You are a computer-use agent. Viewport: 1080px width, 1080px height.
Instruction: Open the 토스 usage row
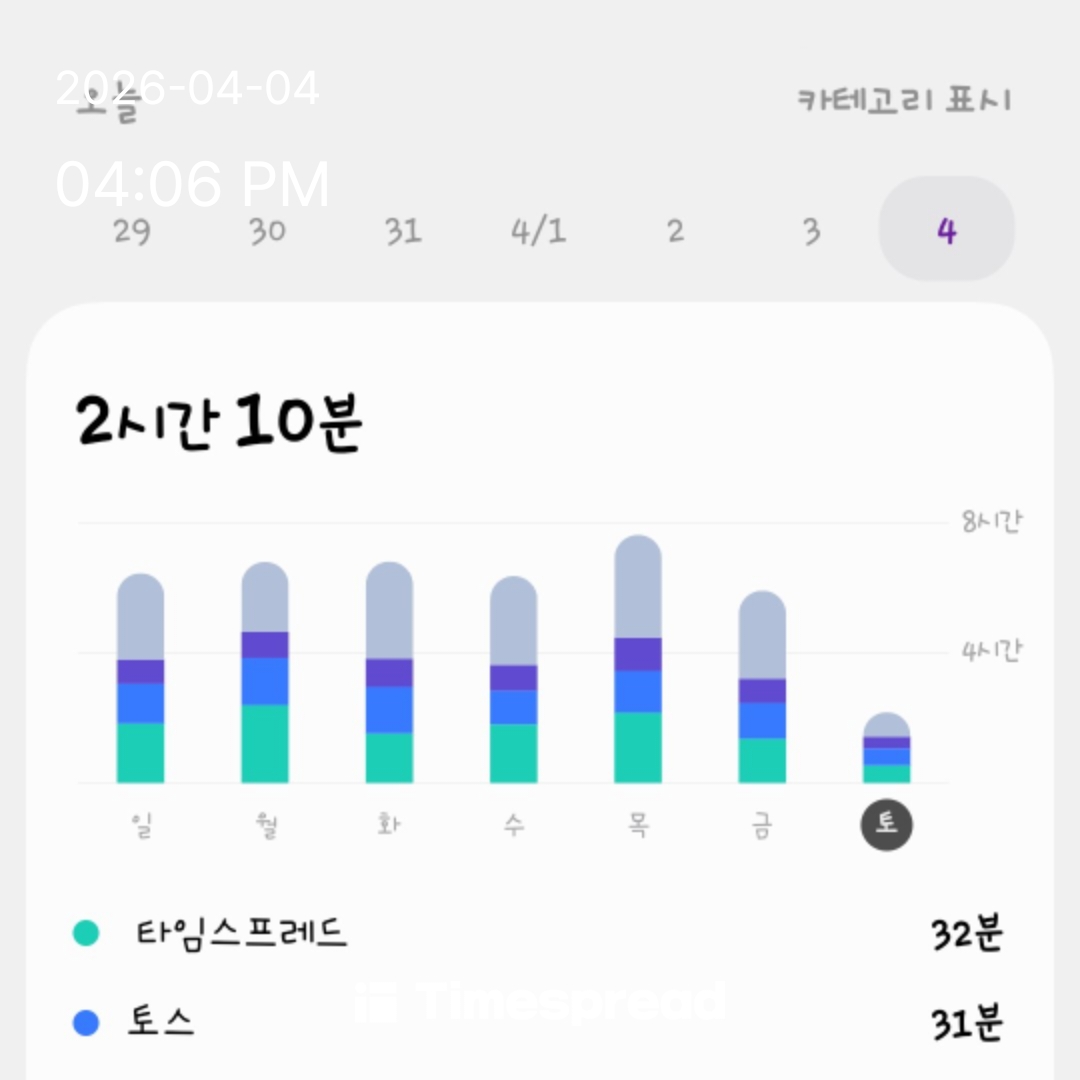540,1023
